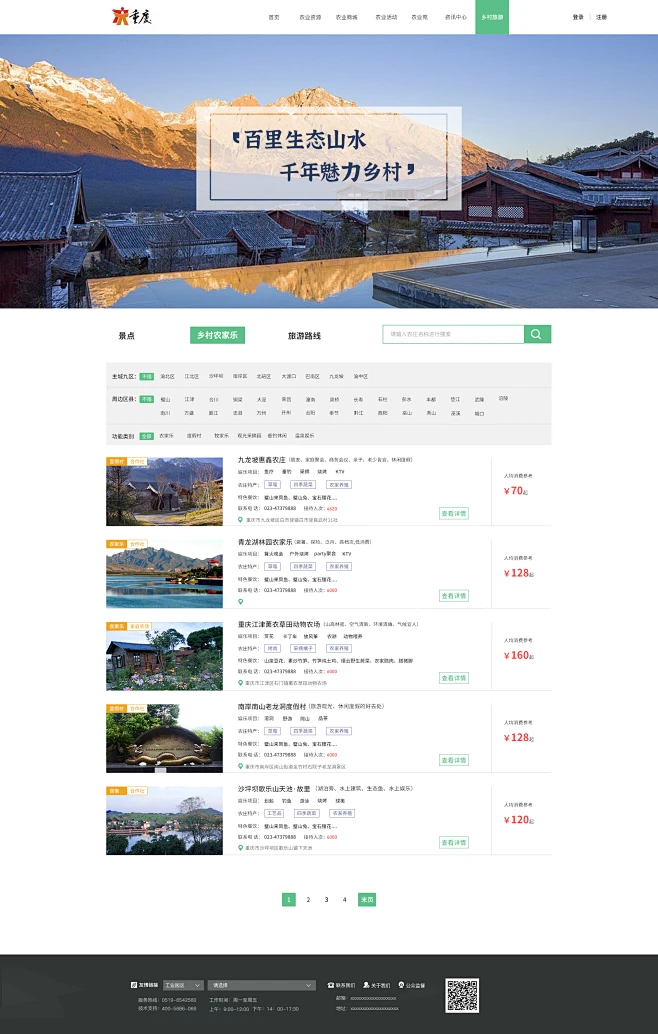
Task: Switch to the 旅游路线 tab
Action: point(304,335)
